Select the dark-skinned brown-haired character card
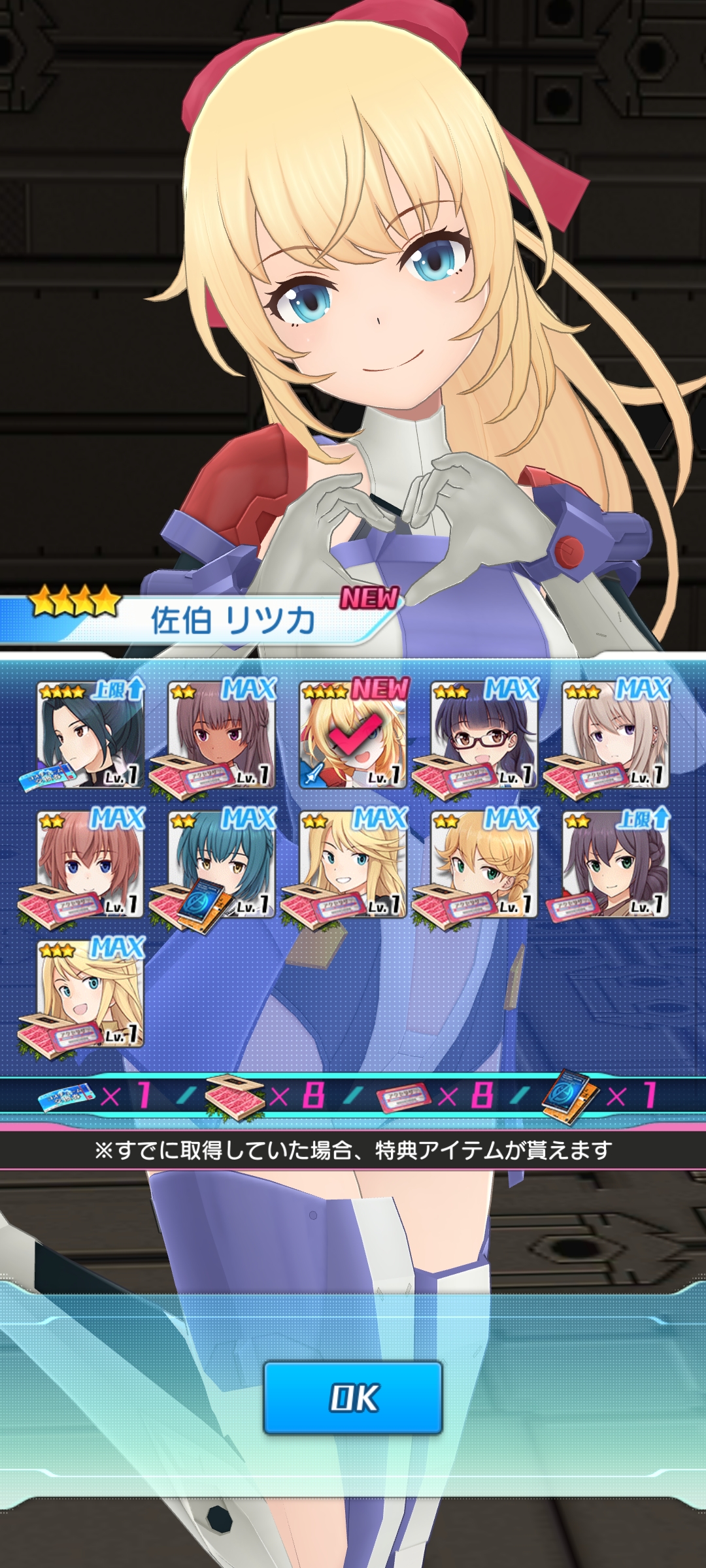This screenshot has height=1568, width=706. [222, 735]
